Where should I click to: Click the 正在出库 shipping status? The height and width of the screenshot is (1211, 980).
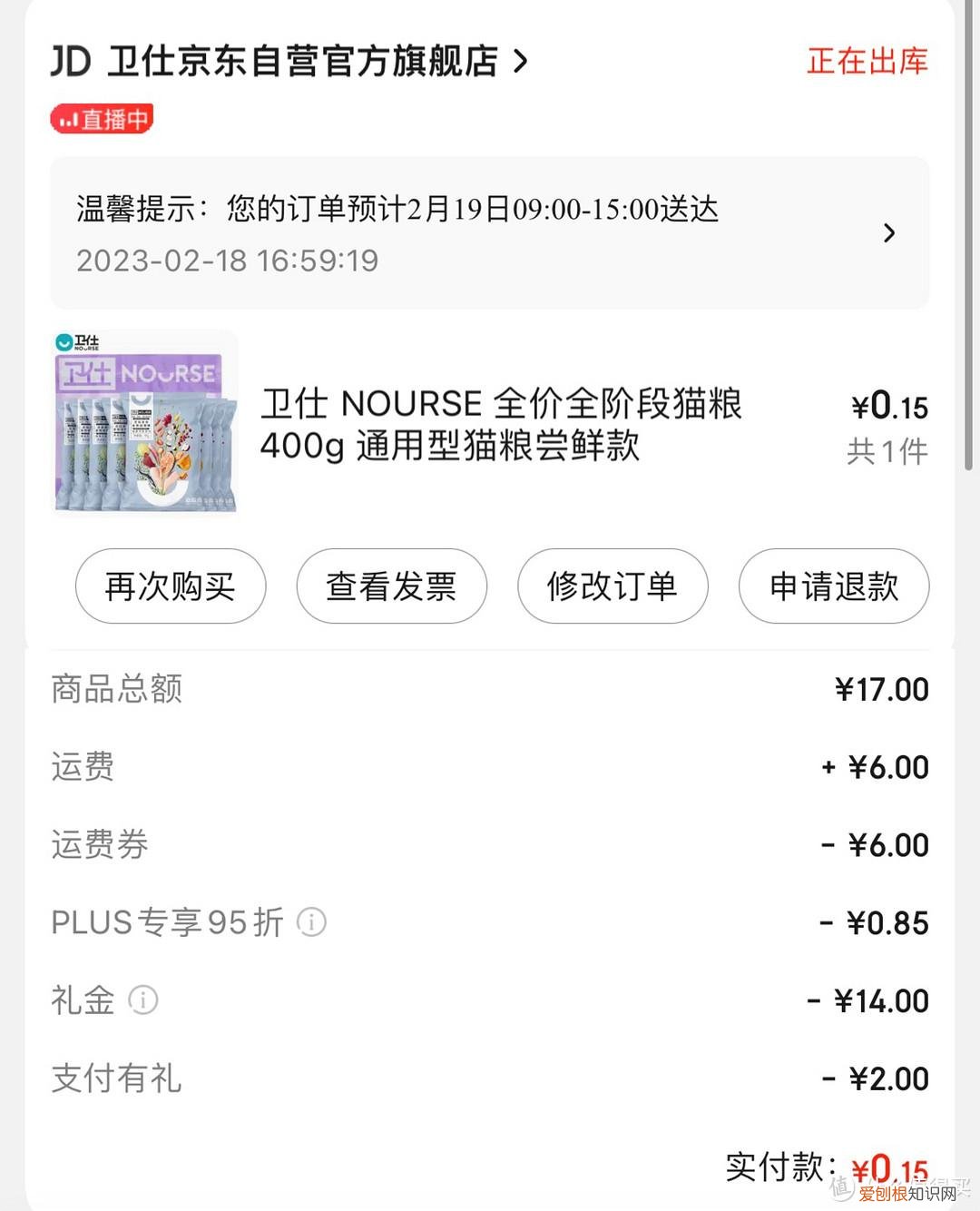tap(866, 62)
